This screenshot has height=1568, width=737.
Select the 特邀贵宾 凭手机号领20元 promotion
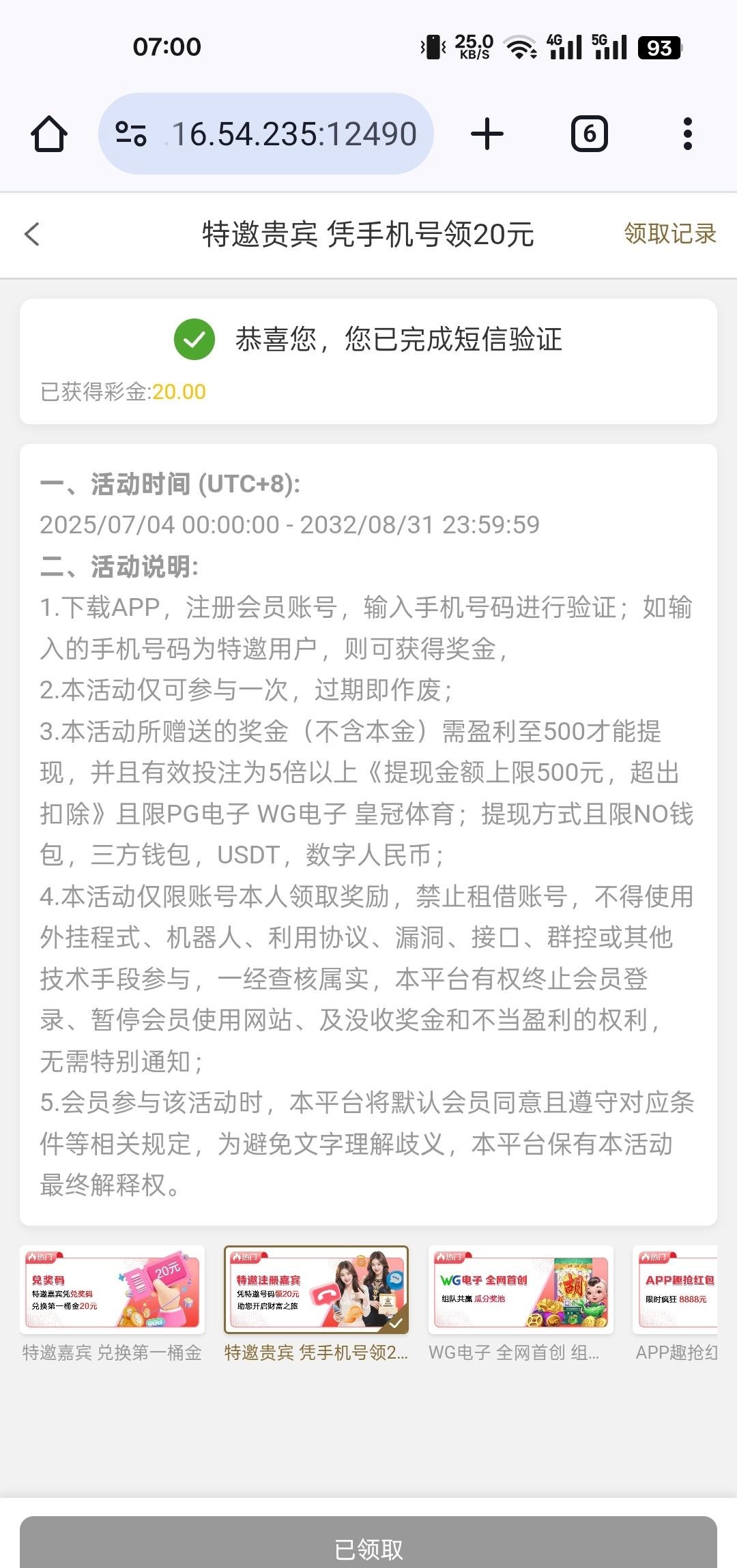316,1289
